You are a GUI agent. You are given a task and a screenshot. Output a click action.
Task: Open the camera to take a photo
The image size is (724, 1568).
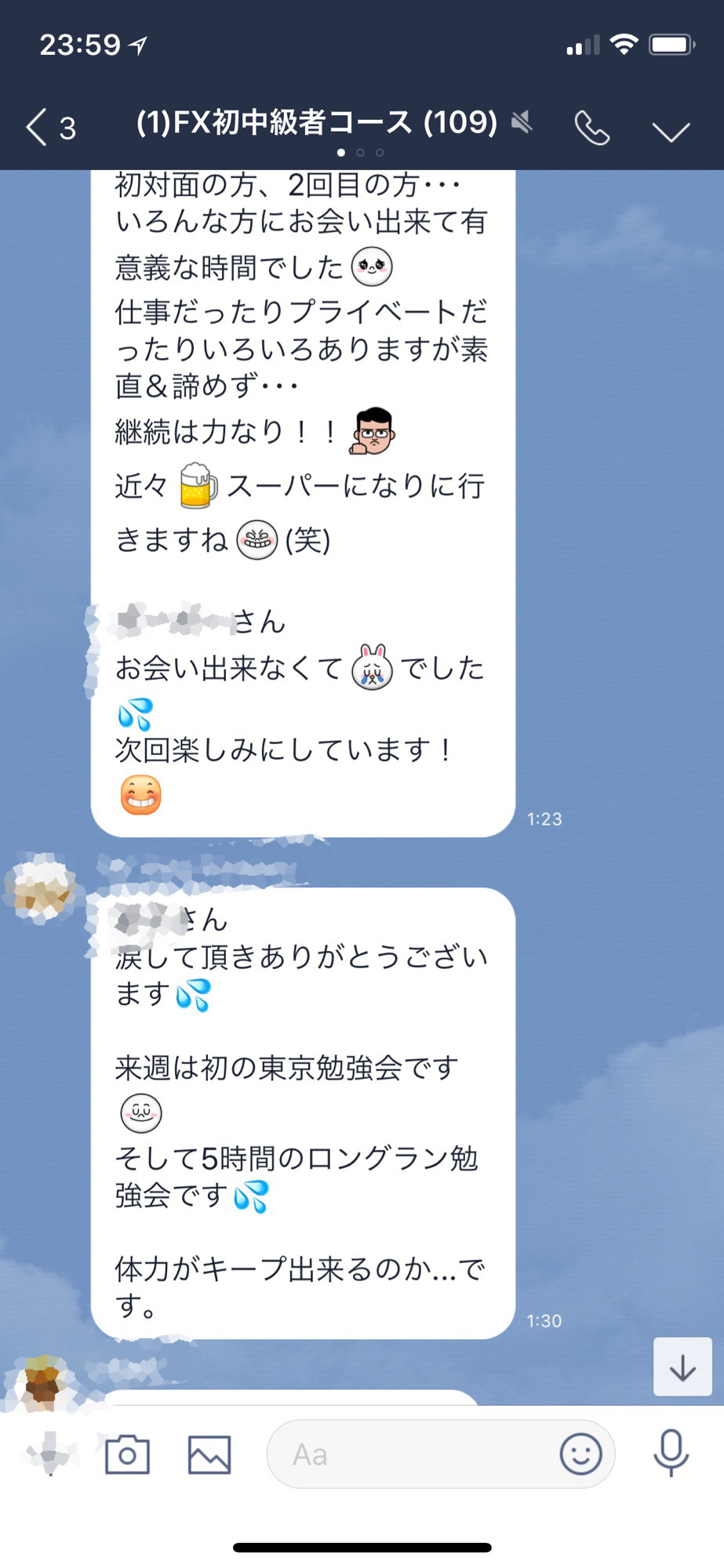tap(127, 1455)
